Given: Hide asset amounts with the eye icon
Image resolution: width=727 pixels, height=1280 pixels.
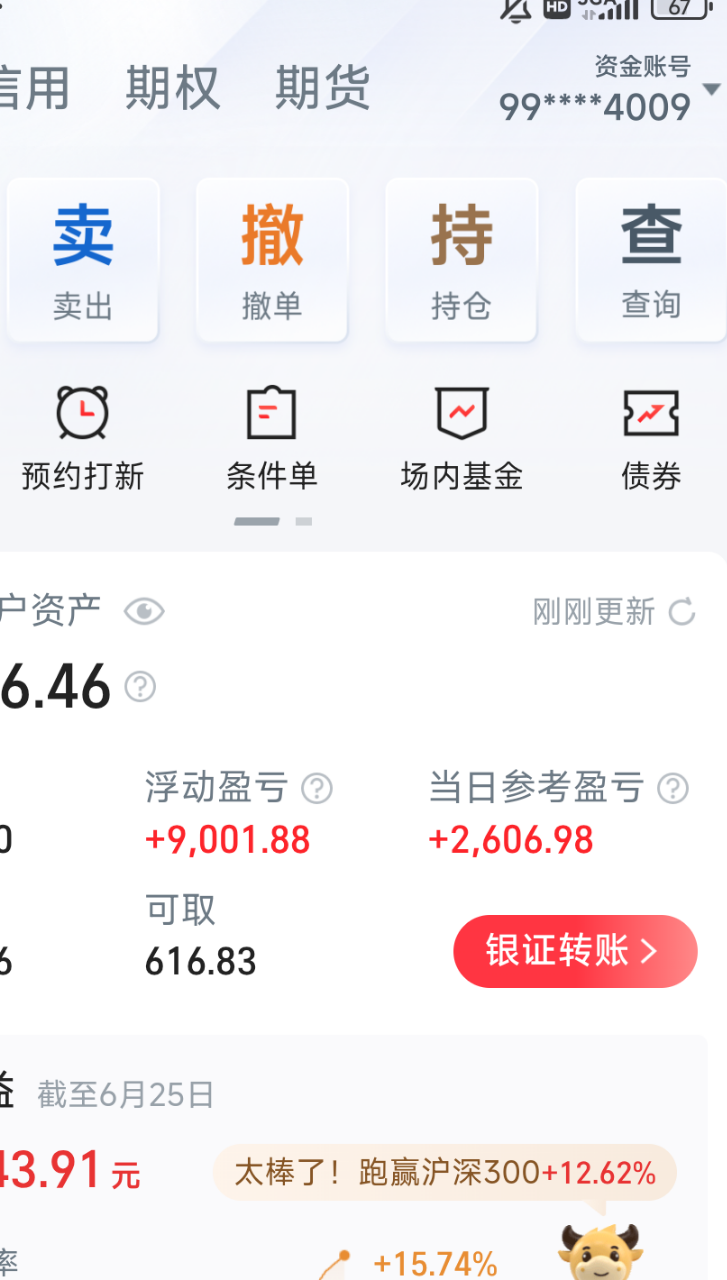Looking at the screenshot, I should pyautogui.click(x=144, y=611).
